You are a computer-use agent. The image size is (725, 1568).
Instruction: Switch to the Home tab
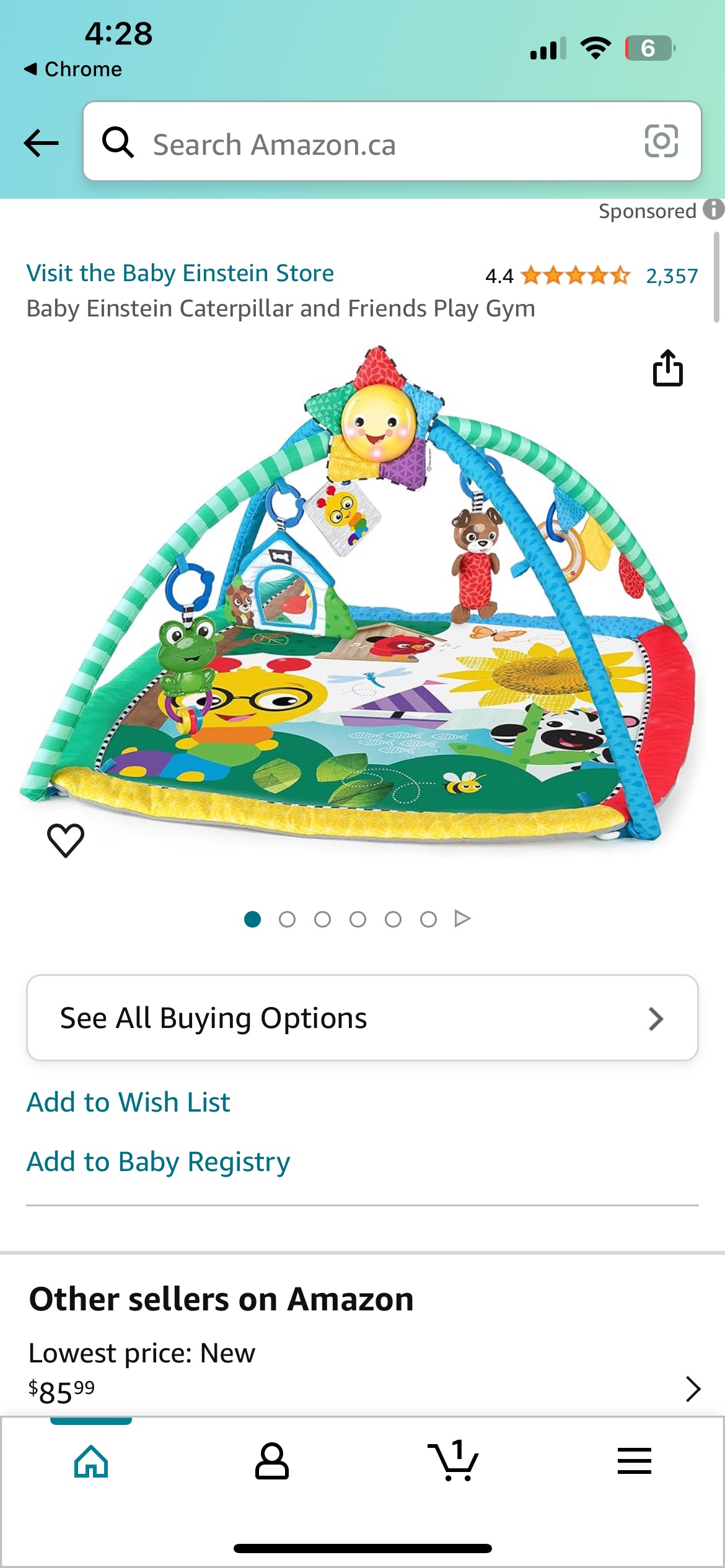91,1461
